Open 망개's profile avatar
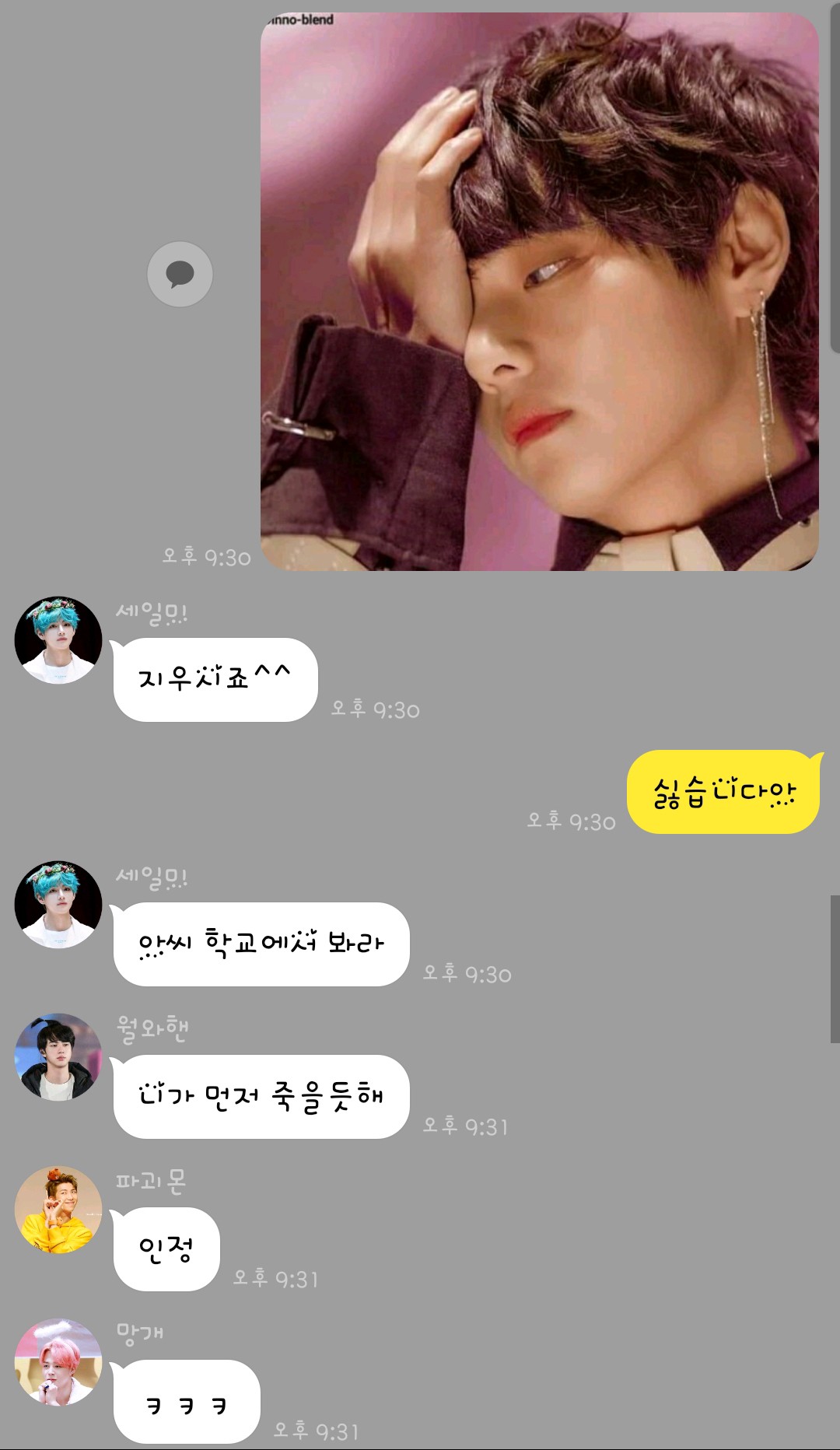The height and width of the screenshot is (1450, 840). click(x=58, y=1362)
